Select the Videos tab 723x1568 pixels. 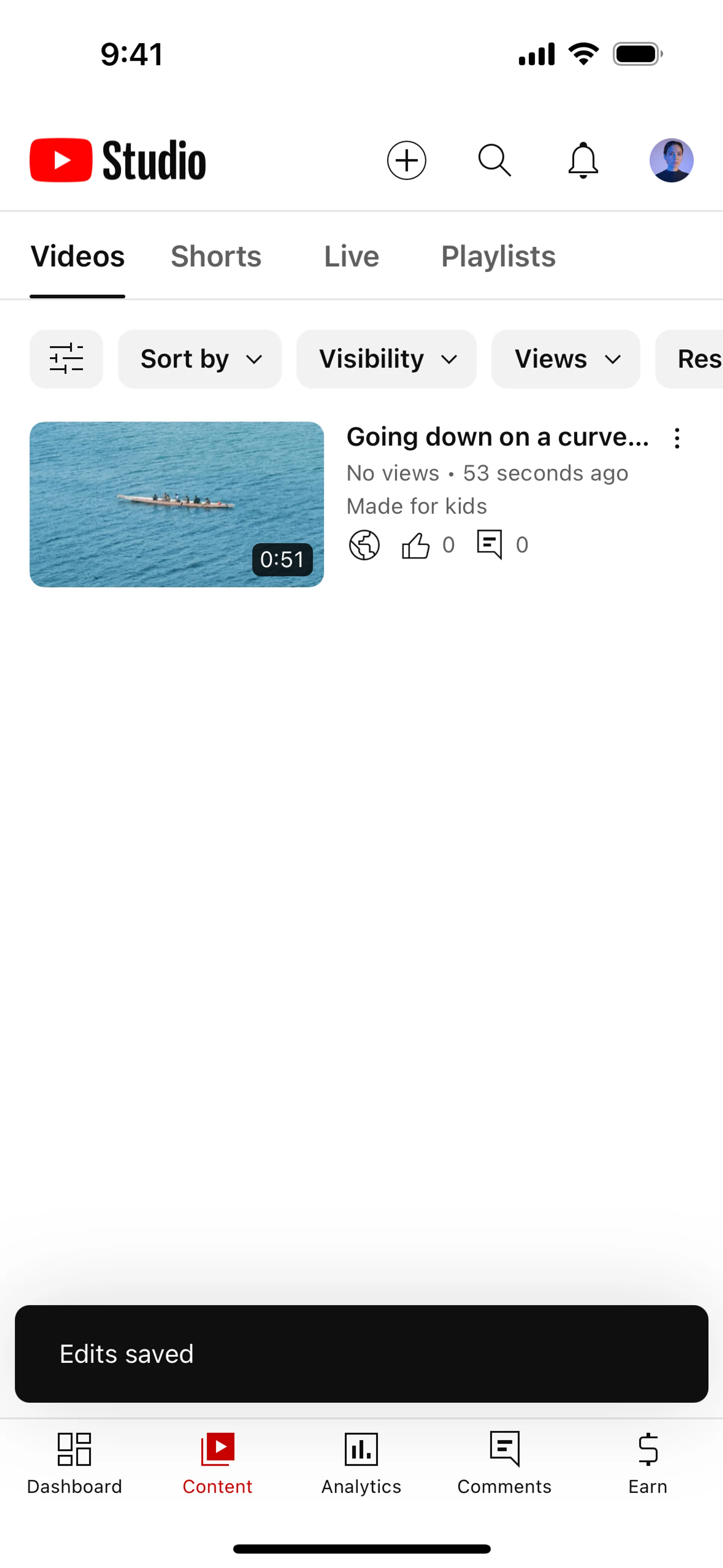(77, 256)
